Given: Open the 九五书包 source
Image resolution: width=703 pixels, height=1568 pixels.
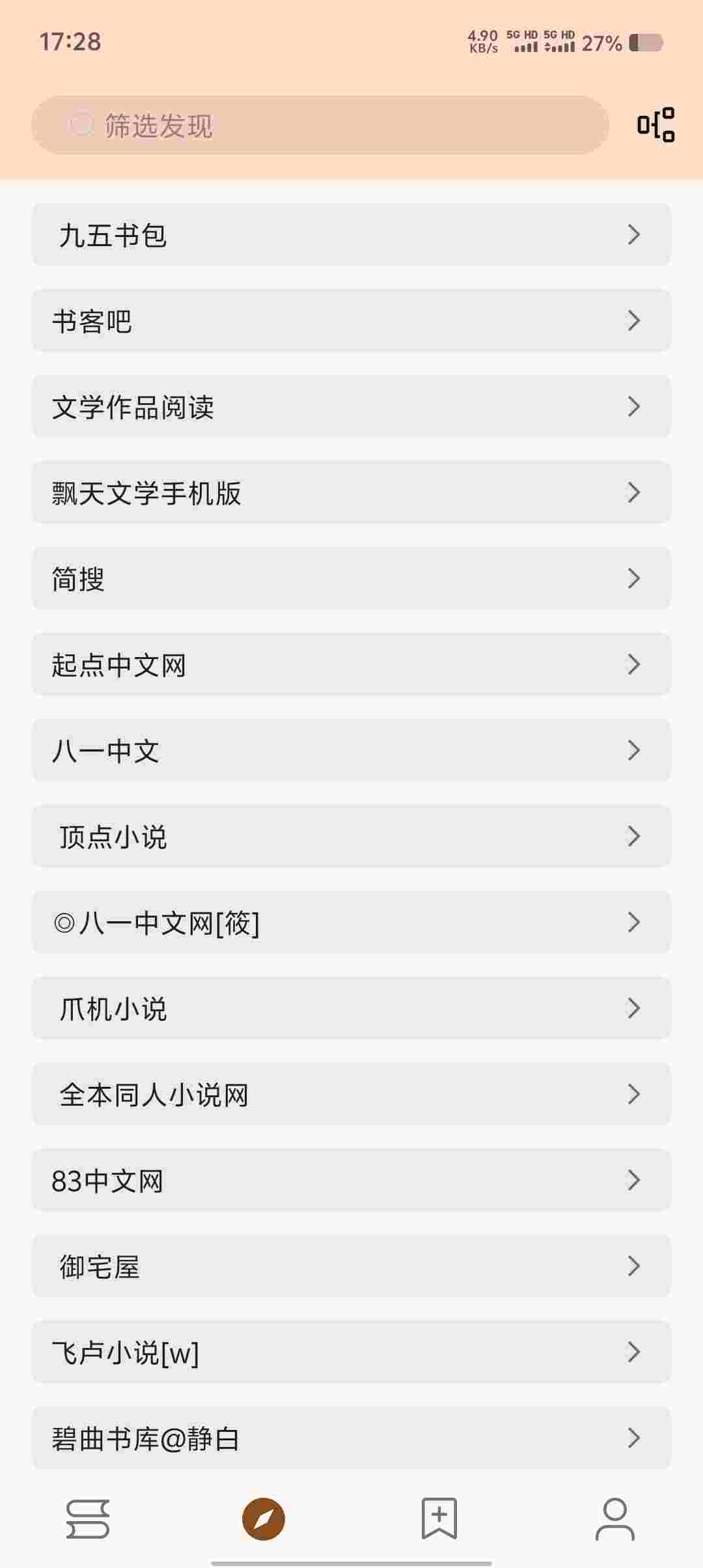Looking at the screenshot, I should point(351,234).
